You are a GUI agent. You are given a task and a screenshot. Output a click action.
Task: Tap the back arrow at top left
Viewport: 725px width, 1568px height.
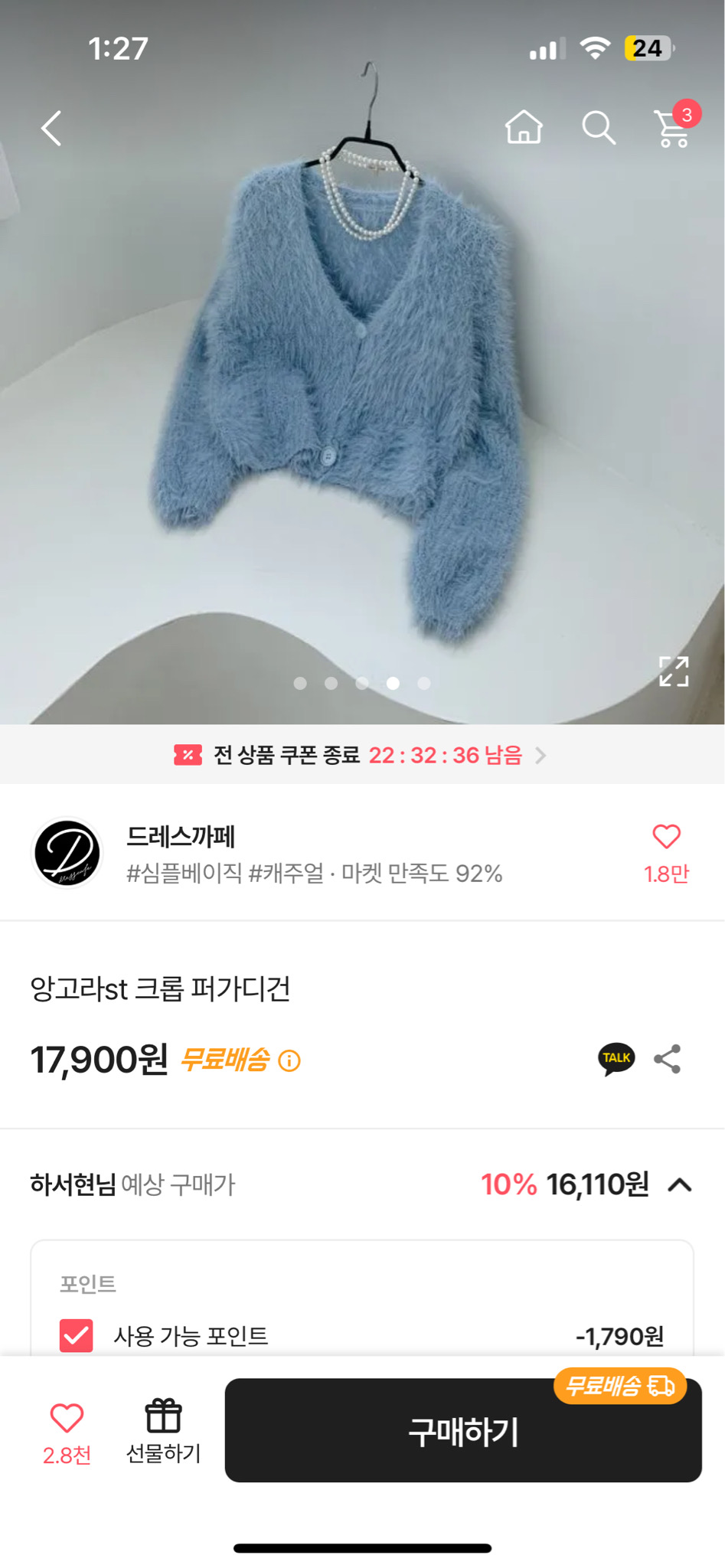51,129
